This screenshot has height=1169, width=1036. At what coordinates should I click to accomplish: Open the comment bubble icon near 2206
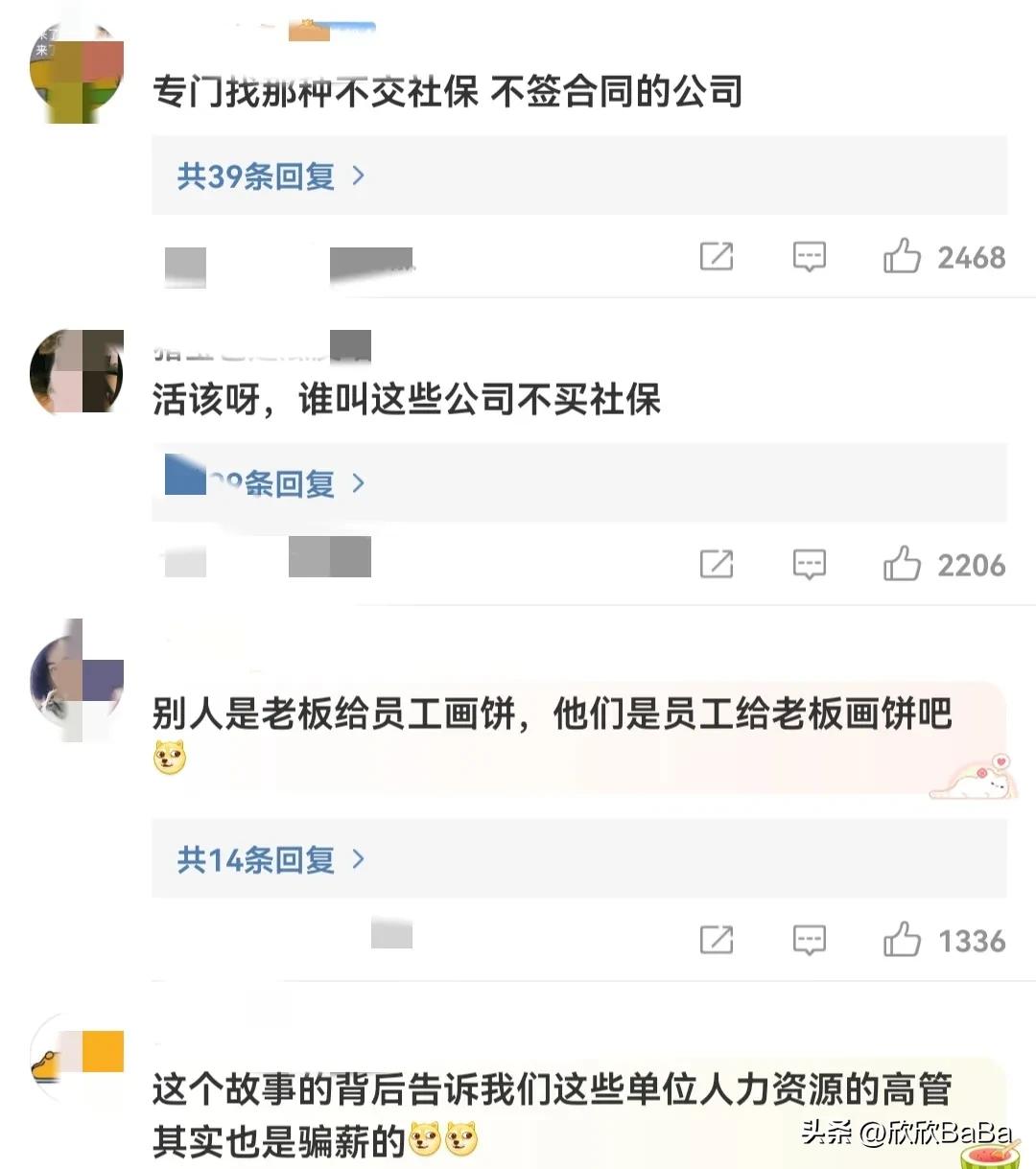click(810, 565)
